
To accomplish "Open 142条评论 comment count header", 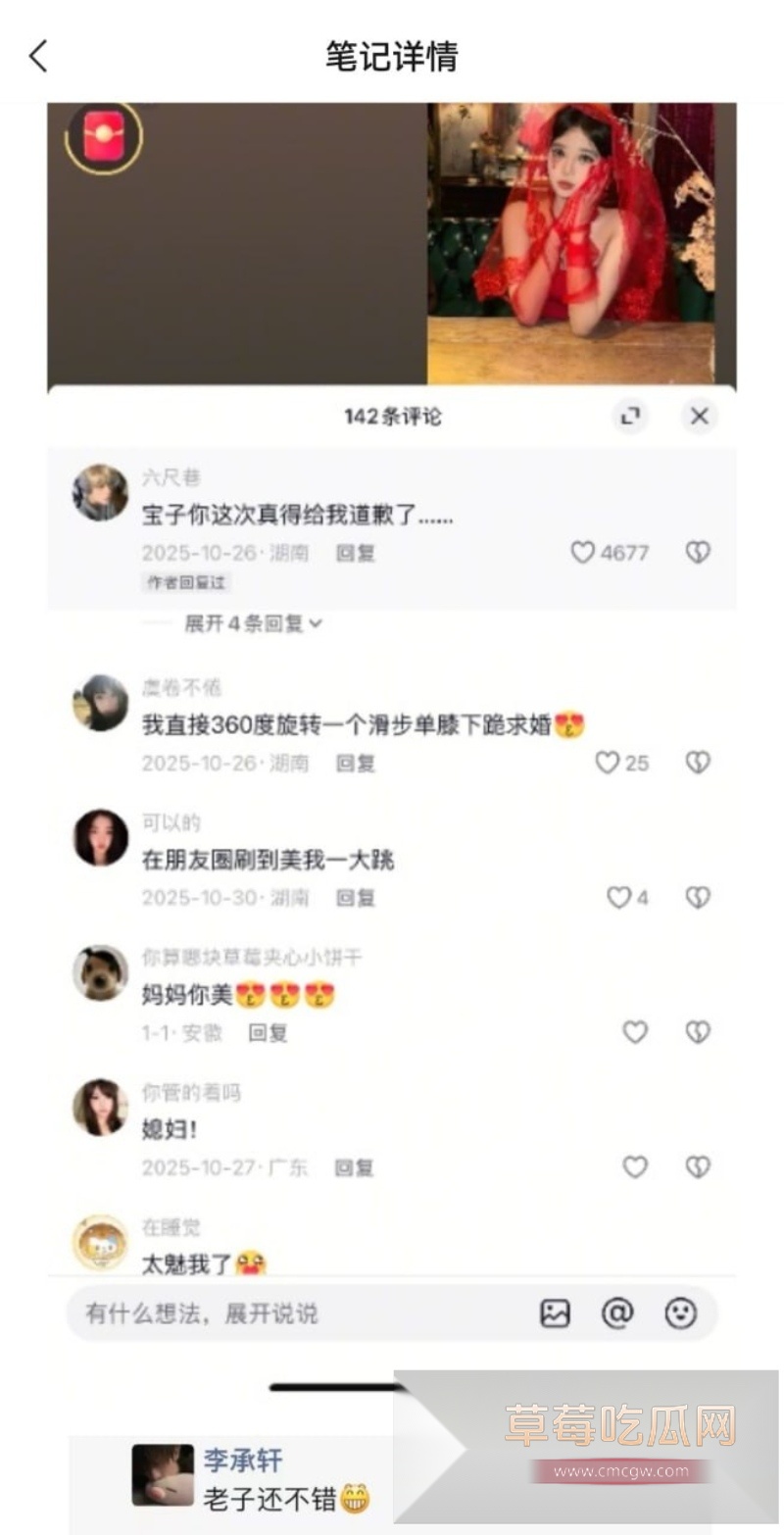I will [392, 417].
